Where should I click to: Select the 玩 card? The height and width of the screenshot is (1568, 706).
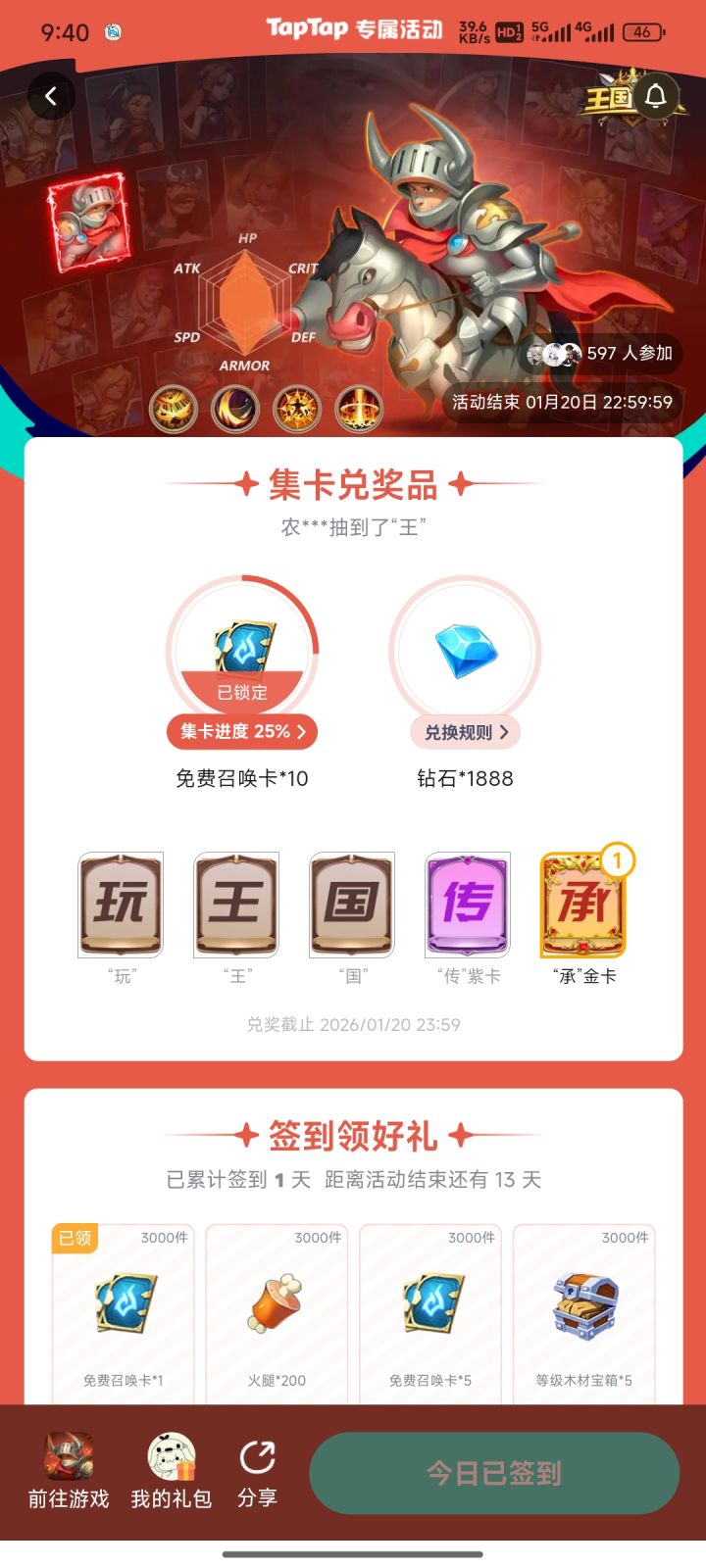120,904
